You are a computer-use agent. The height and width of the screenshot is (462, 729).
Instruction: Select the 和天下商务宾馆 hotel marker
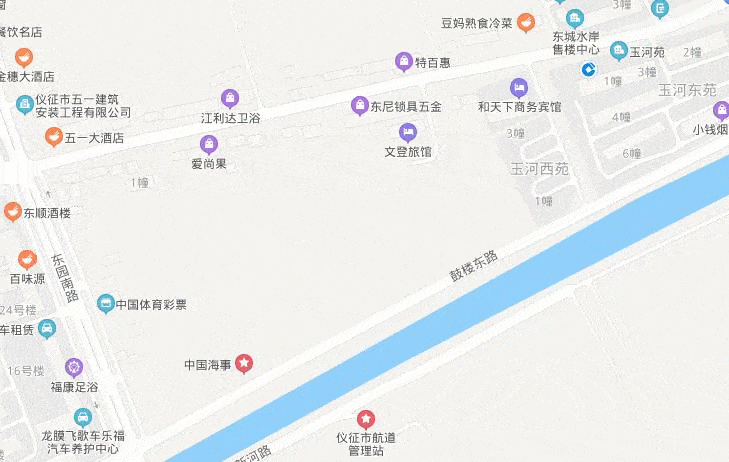coord(518,87)
